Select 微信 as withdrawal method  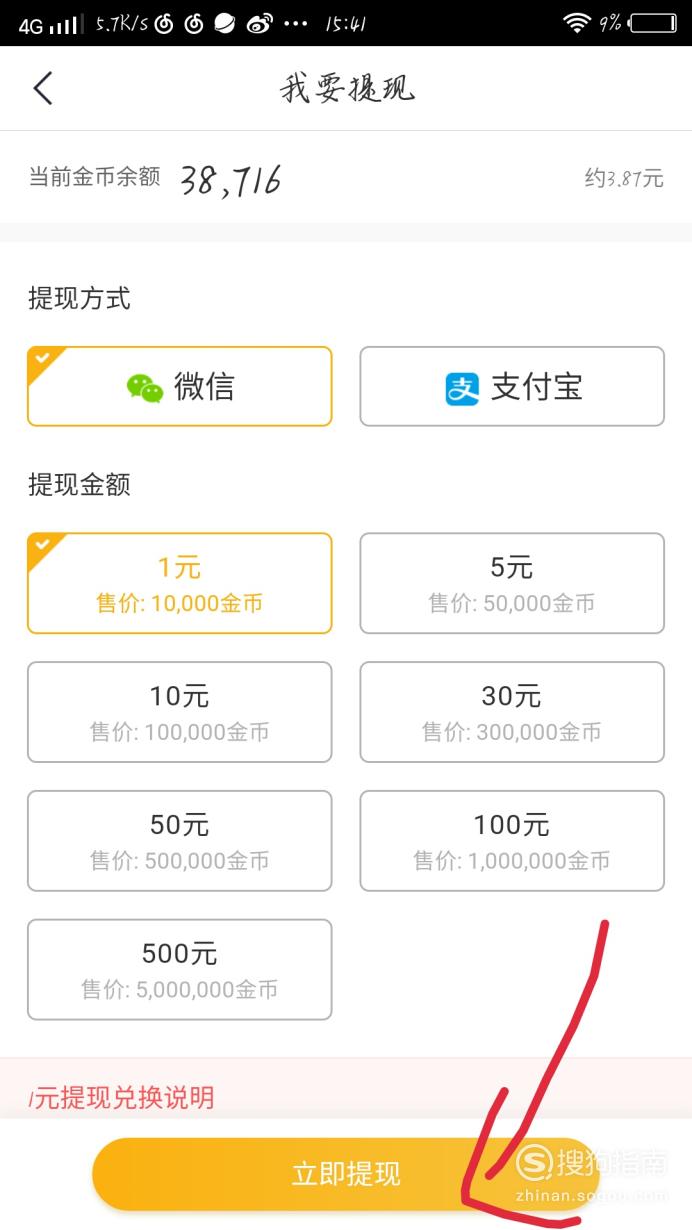coord(180,387)
